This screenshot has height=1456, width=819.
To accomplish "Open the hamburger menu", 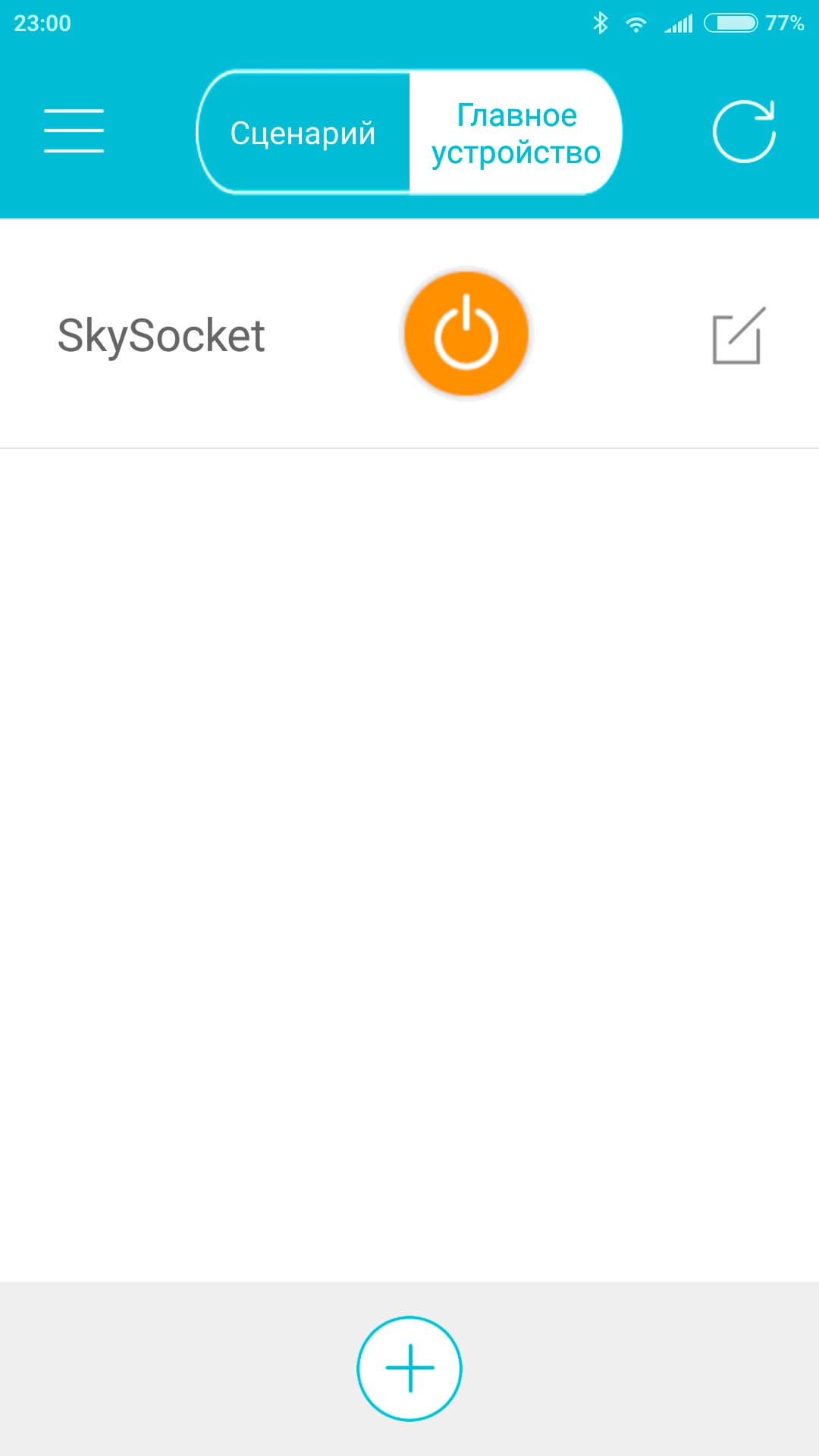I will pyautogui.click(x=74, y=131).
